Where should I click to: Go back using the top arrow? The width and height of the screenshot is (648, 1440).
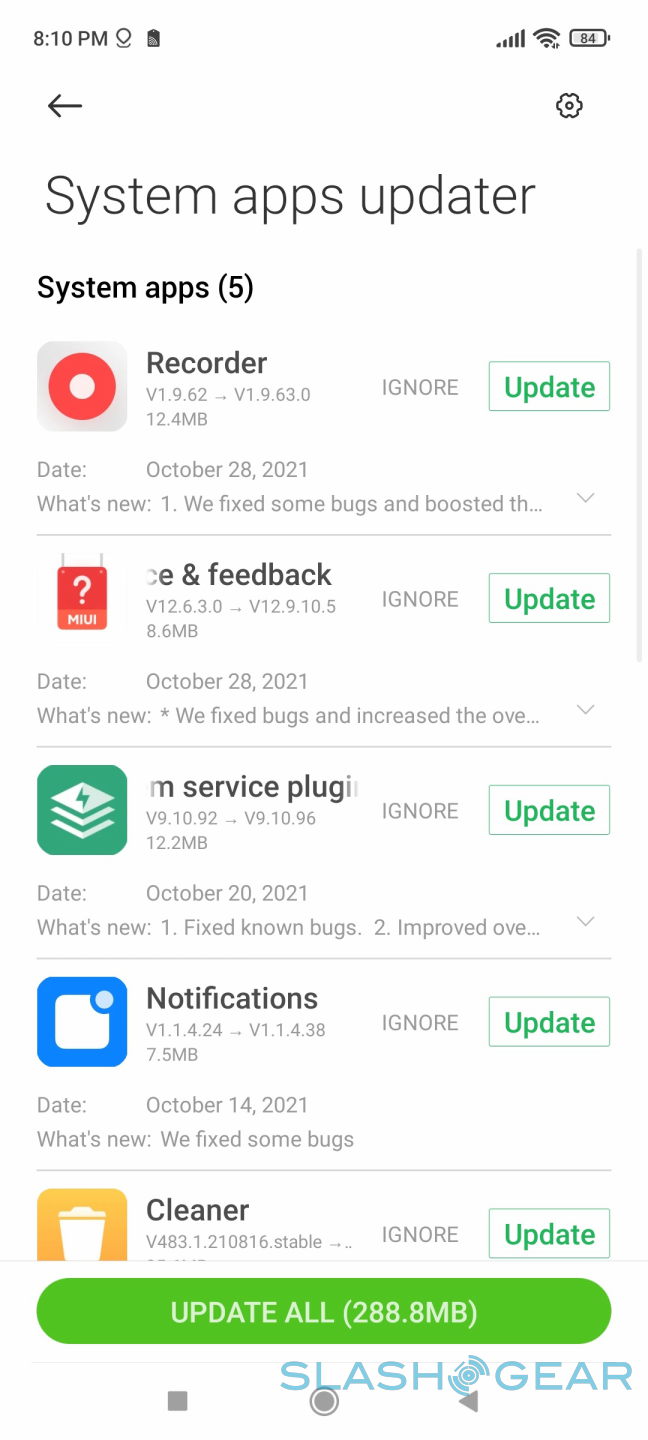pyautogui.click(x=65, y=106)
